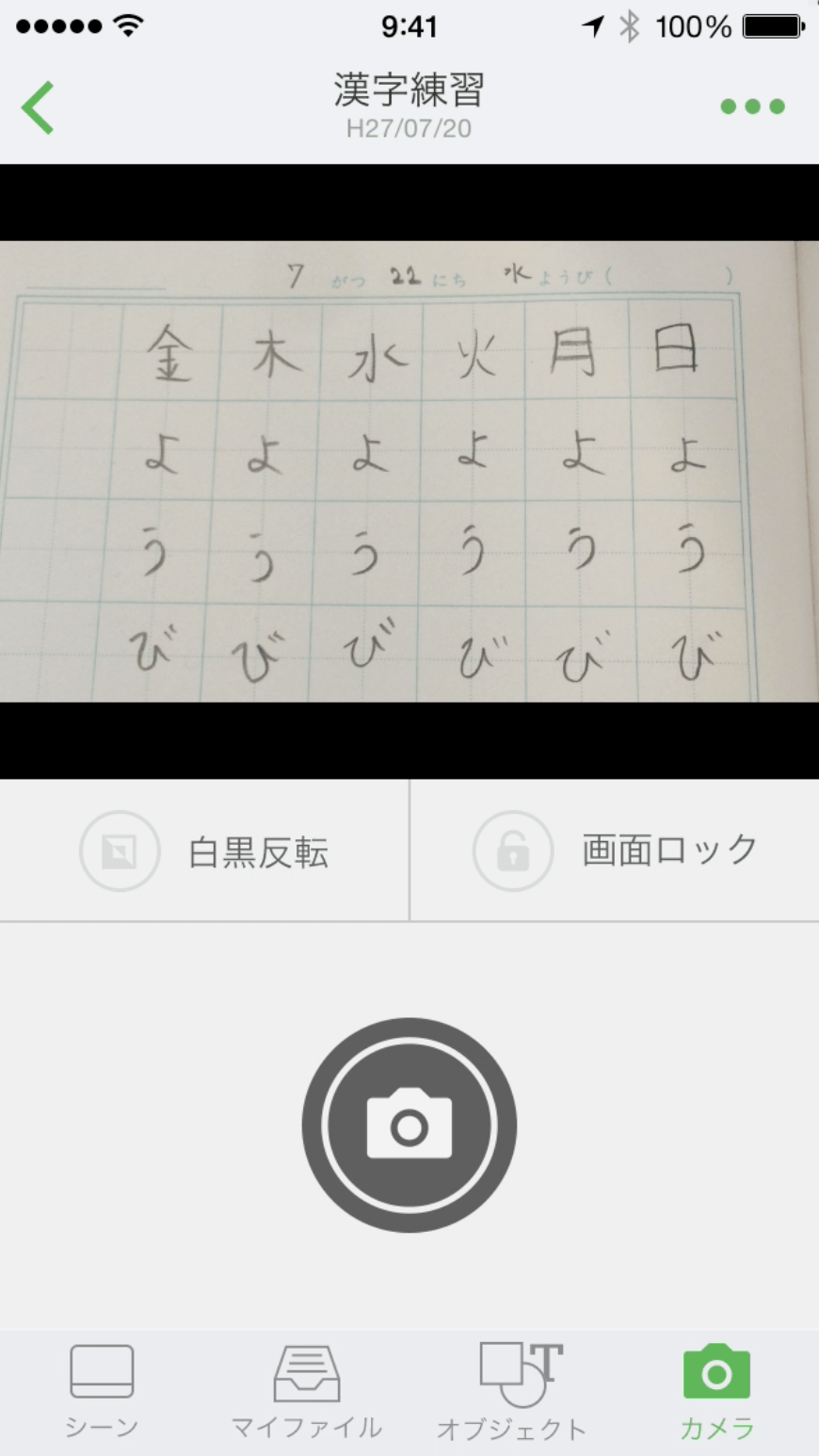819x1456 pixels.
Task: Switch to the オブジェクト tab
Action: point(512,1391)
